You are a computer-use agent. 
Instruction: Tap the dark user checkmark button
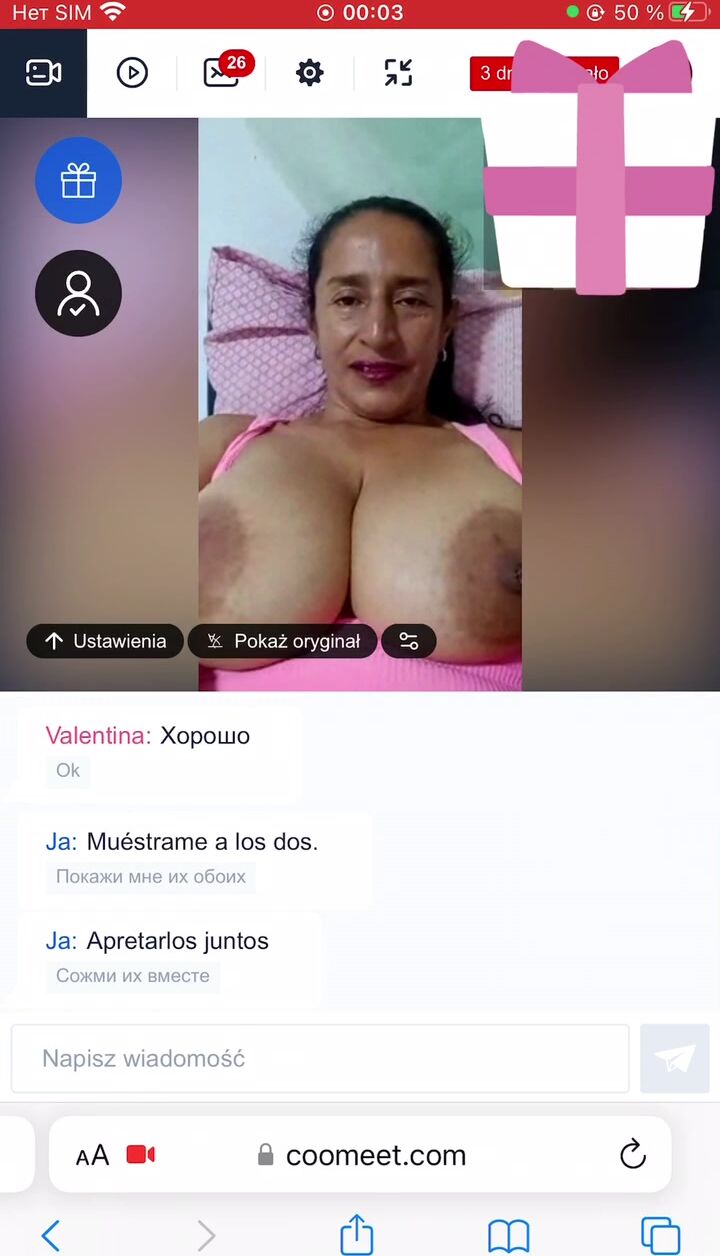tap(78, 293)
